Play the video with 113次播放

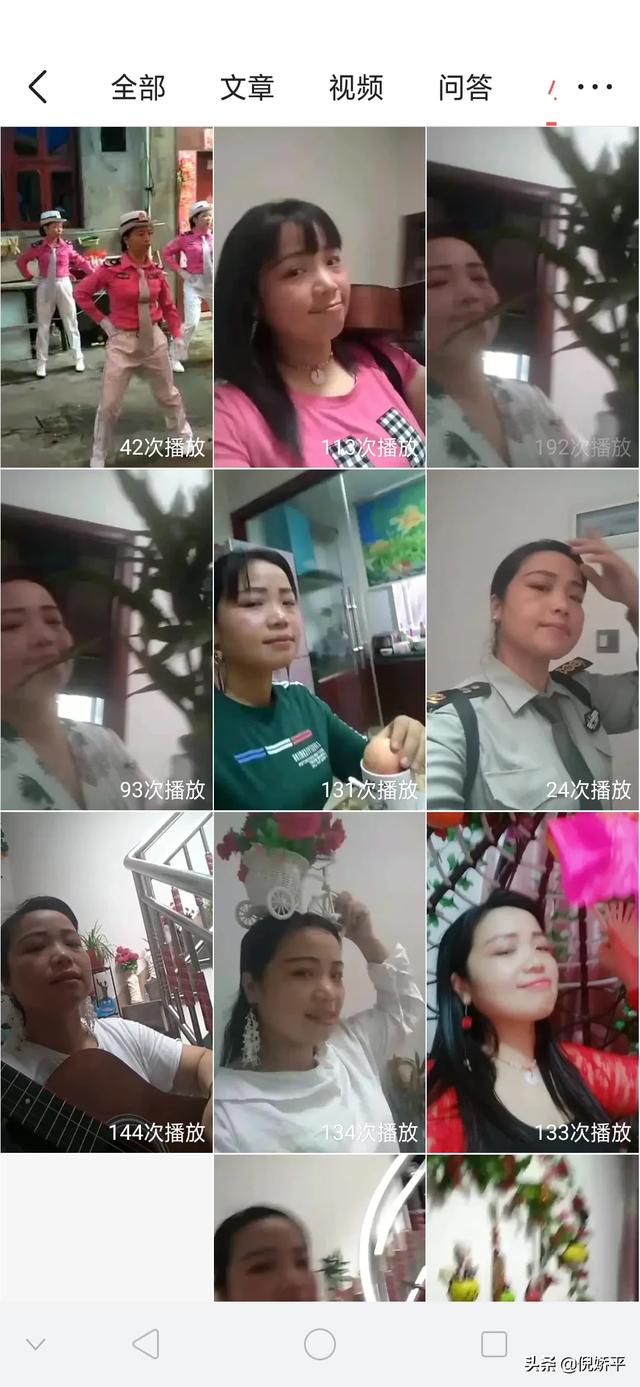[x=319, y=297]
